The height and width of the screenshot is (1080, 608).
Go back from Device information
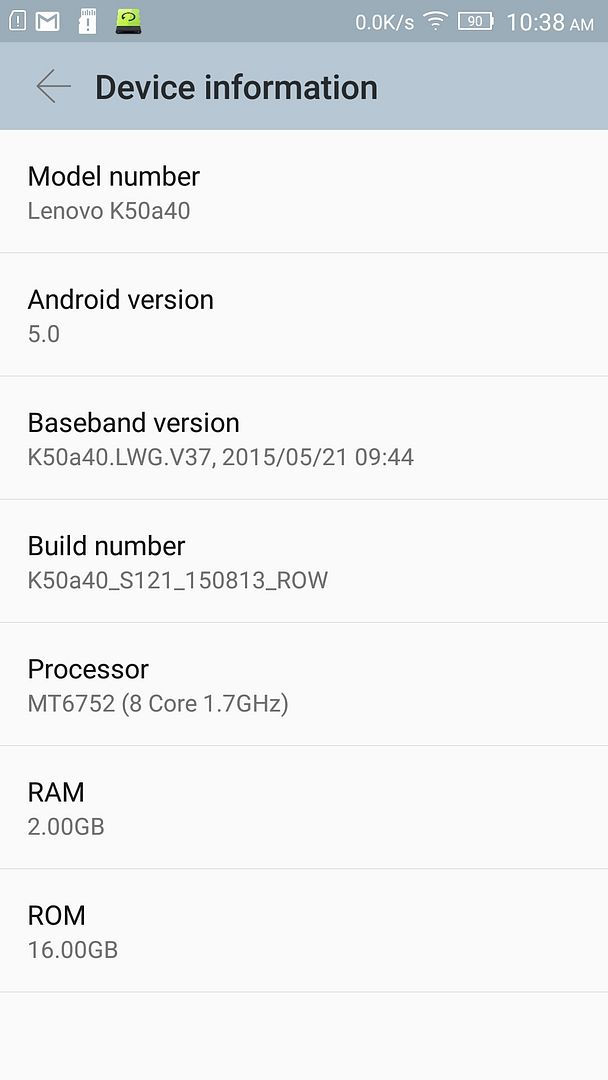(x=53, y=87)
